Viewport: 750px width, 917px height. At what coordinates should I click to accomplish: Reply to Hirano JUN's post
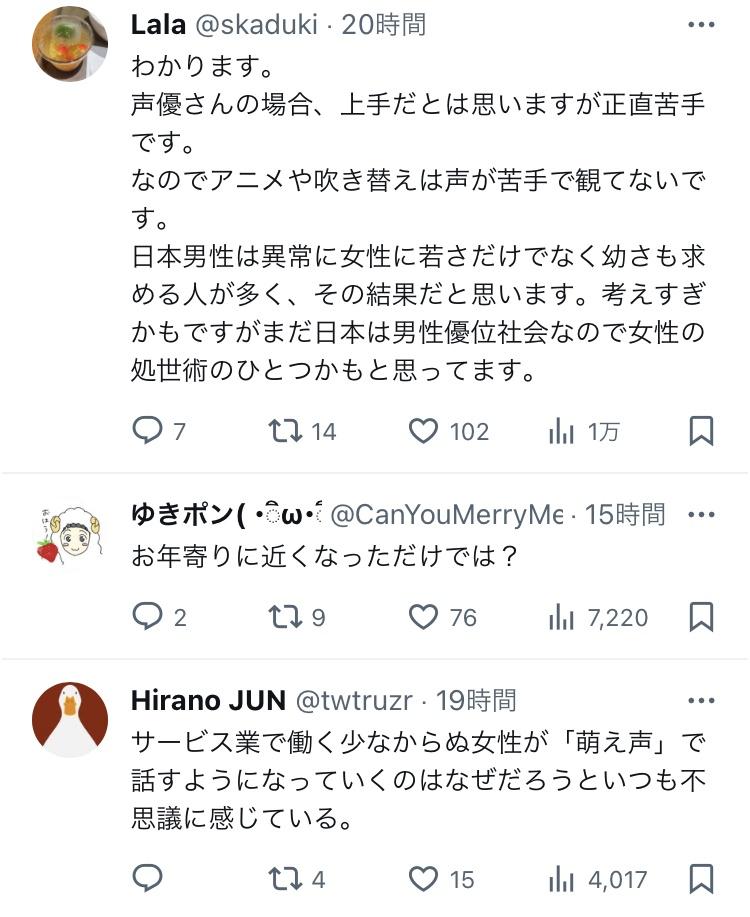148,879
